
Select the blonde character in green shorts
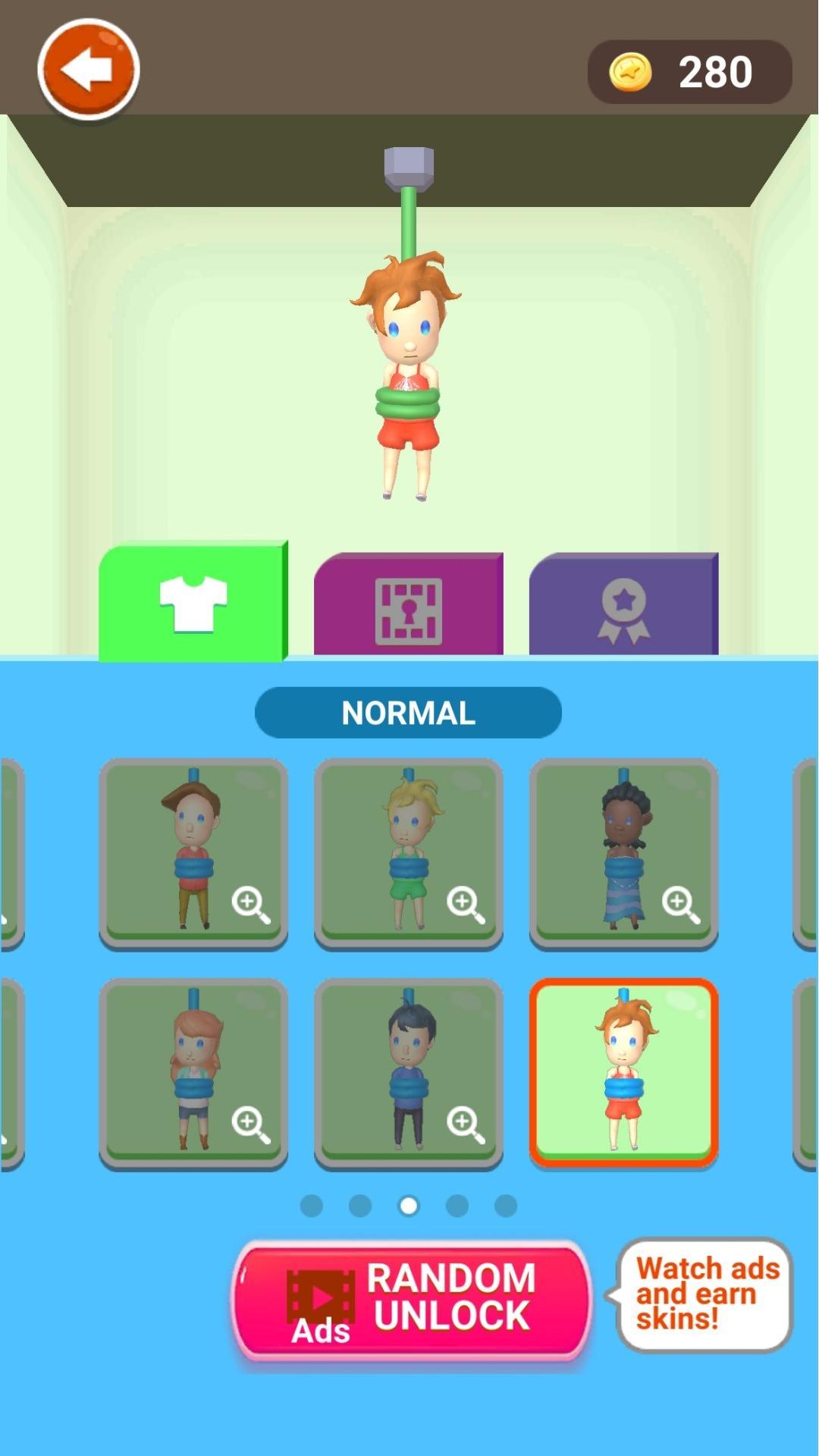pos(409,853)
